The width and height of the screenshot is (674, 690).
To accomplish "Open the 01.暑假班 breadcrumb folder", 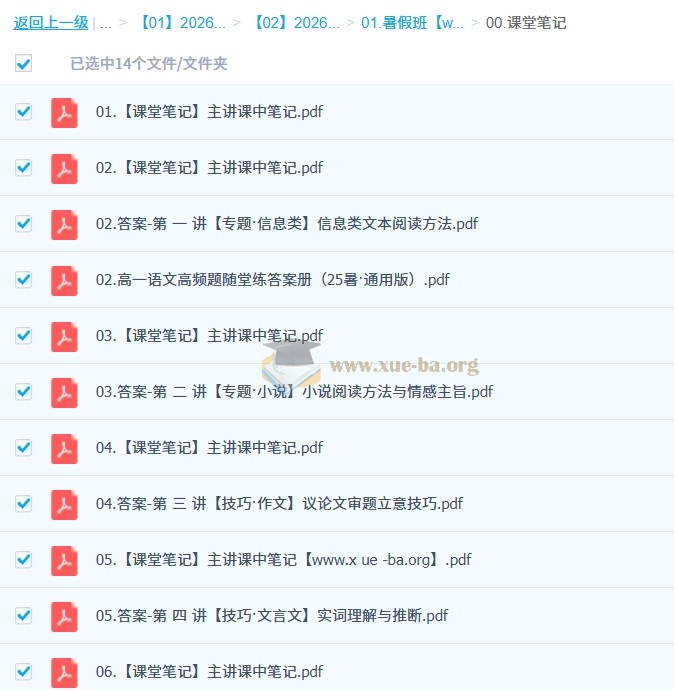I will pyautogui.click(x=412, y=22).
